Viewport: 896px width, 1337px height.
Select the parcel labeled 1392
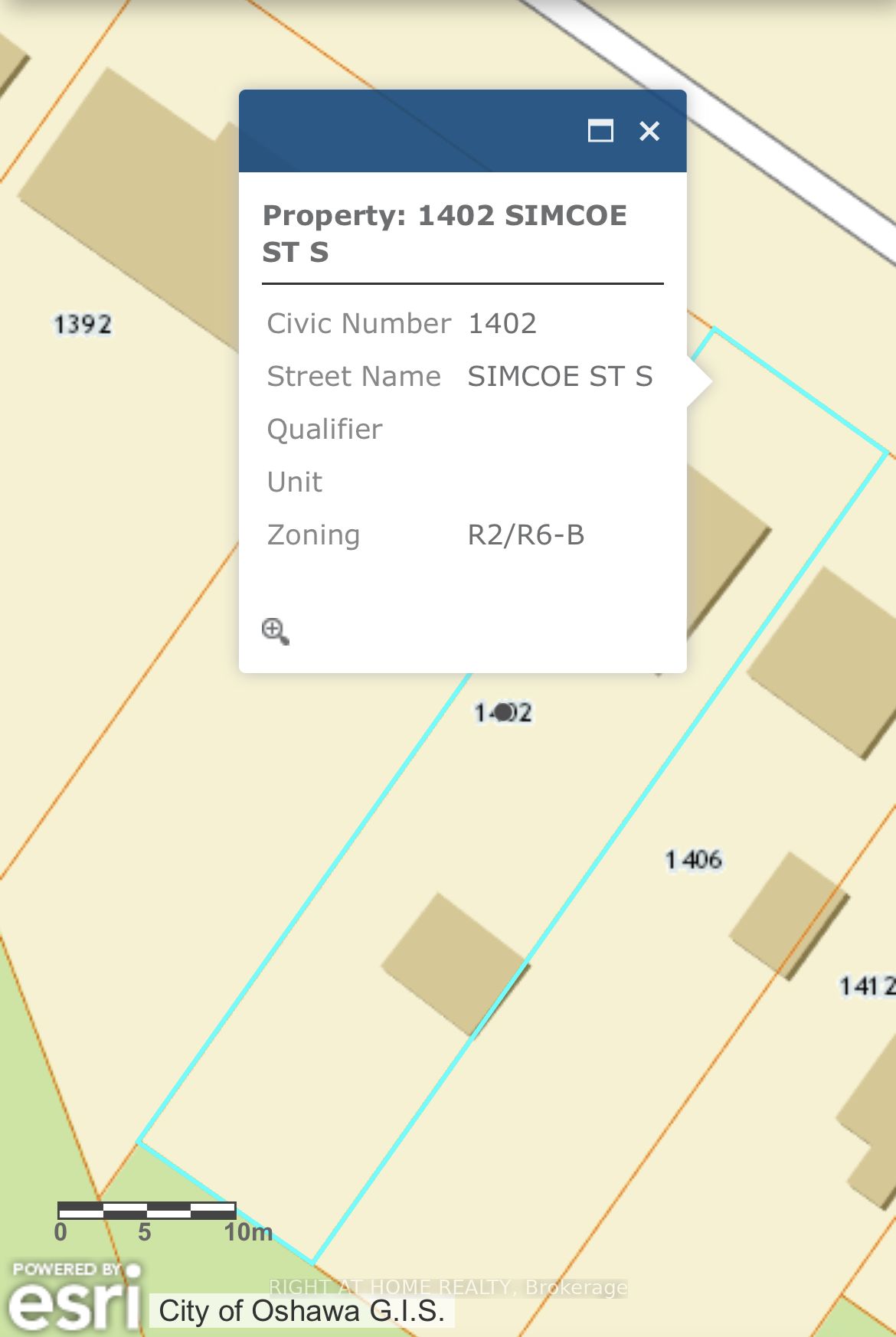pos(83,325)
